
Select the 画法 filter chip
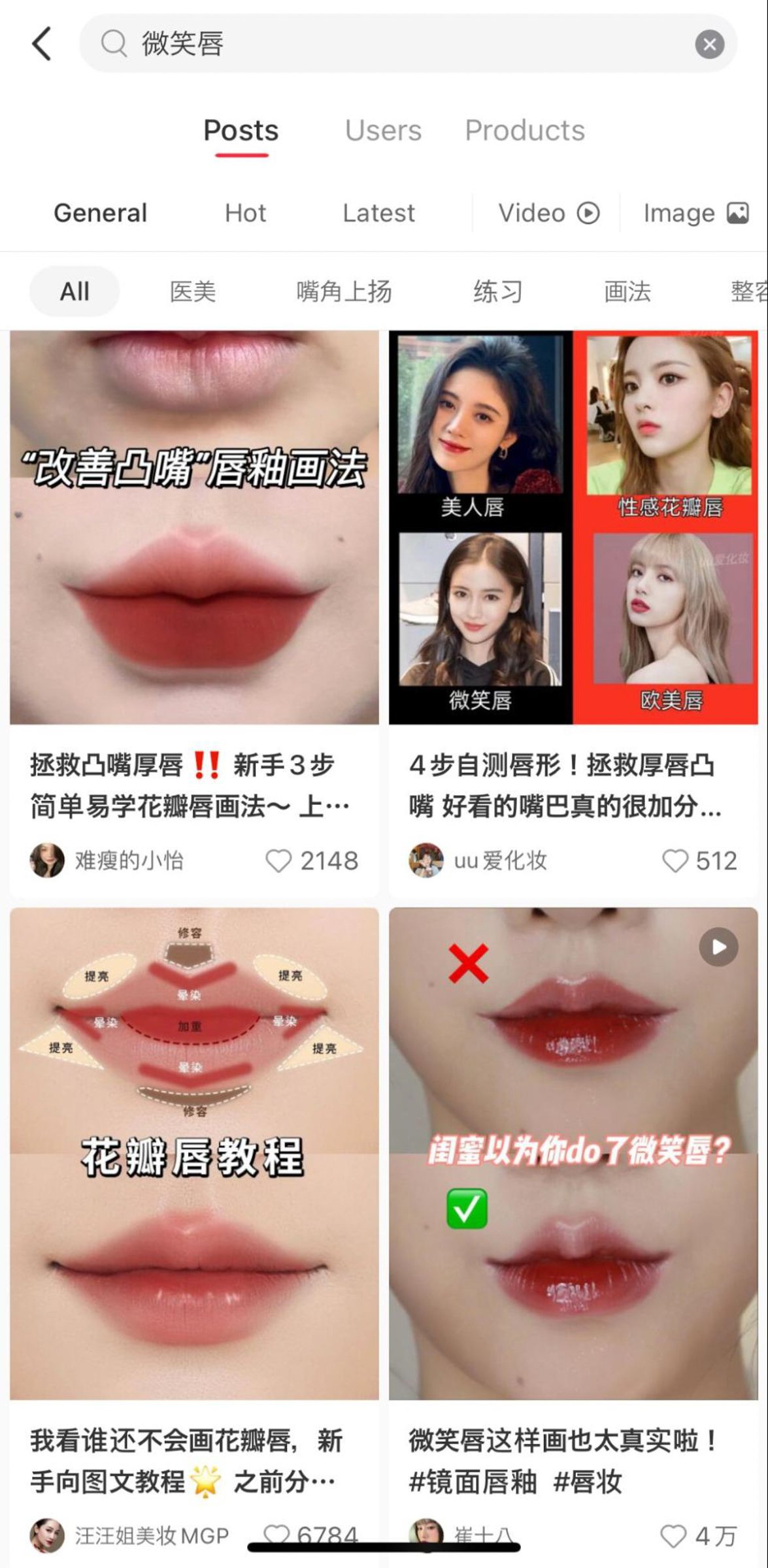(627, 291)
